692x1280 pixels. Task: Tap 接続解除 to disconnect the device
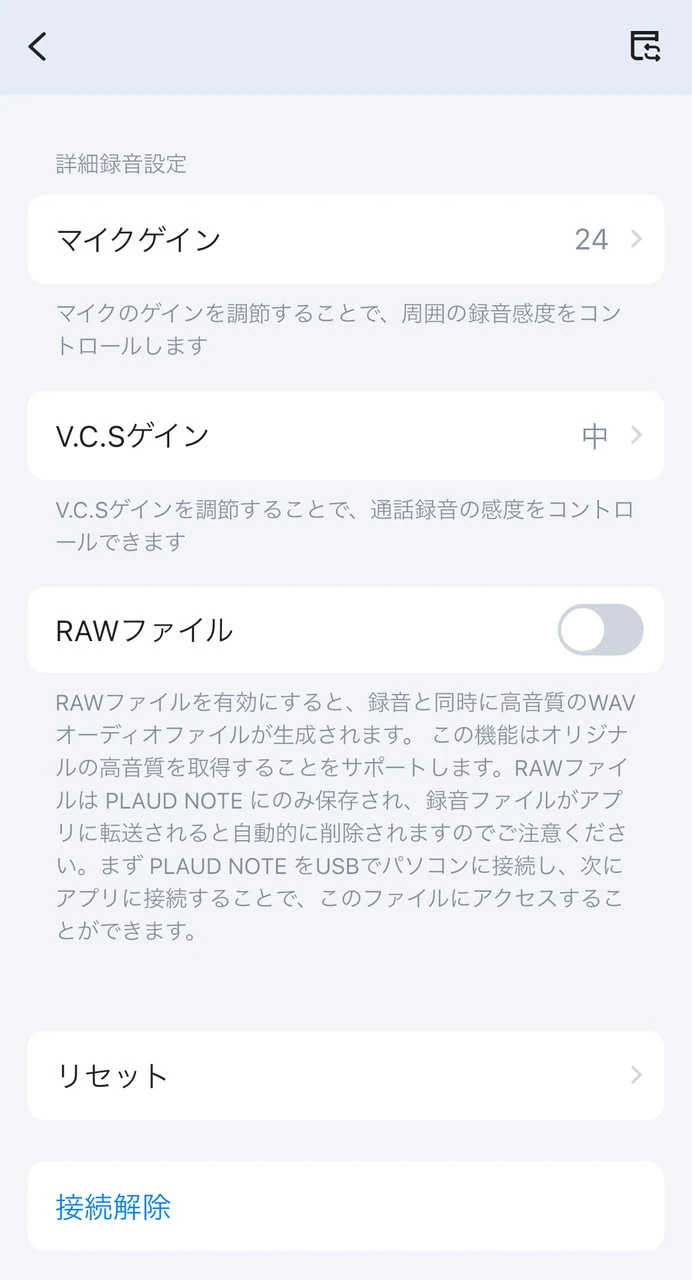point(114,1206)
